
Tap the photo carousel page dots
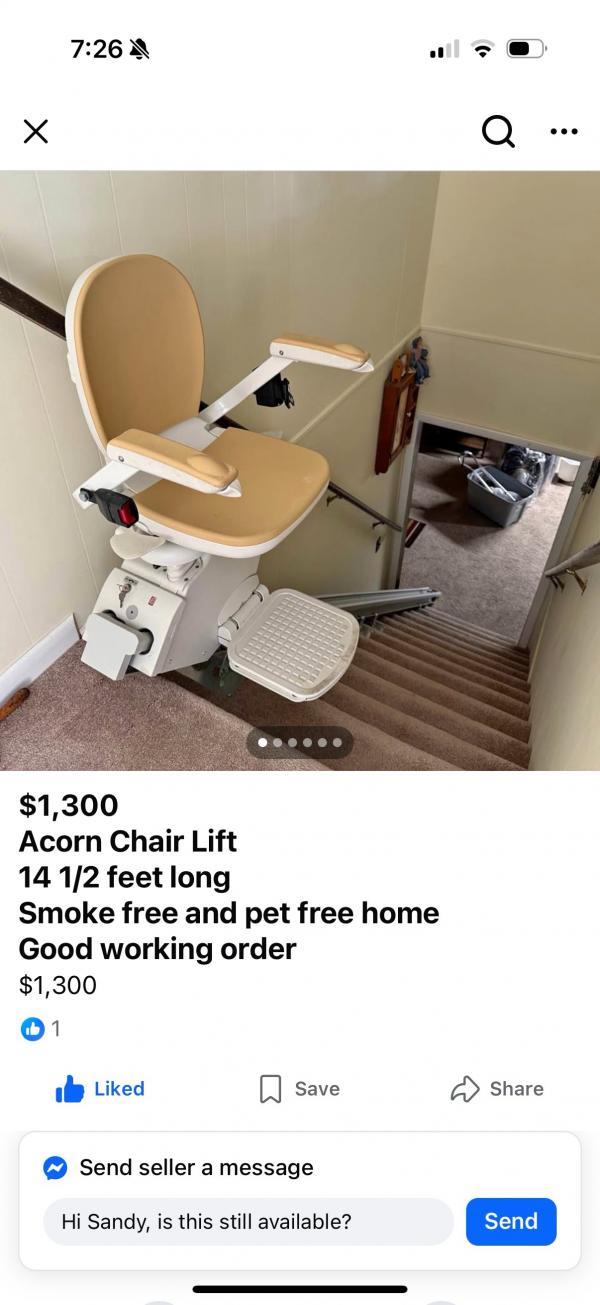(300, 742)
